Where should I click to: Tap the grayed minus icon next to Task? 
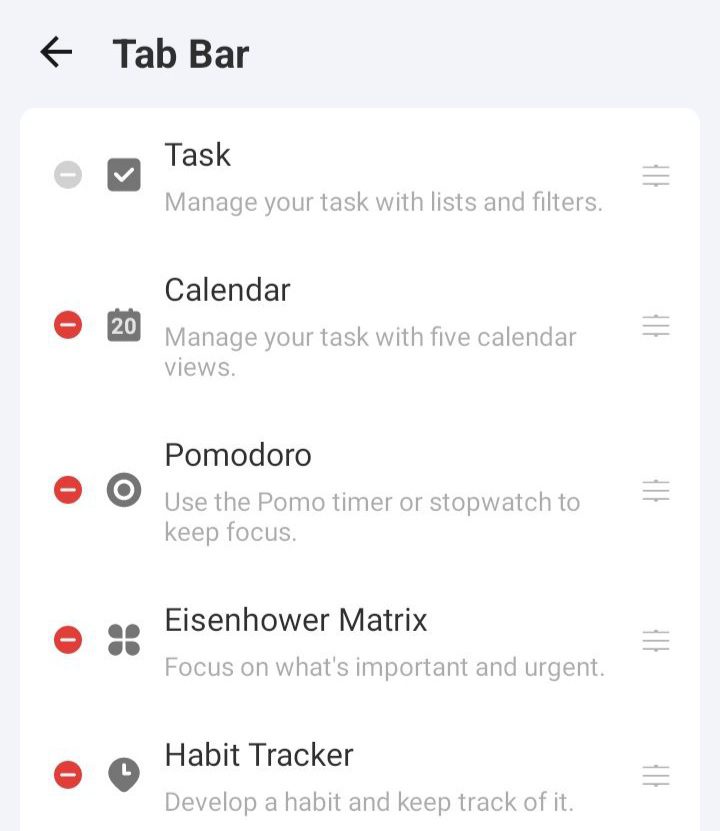67,176
